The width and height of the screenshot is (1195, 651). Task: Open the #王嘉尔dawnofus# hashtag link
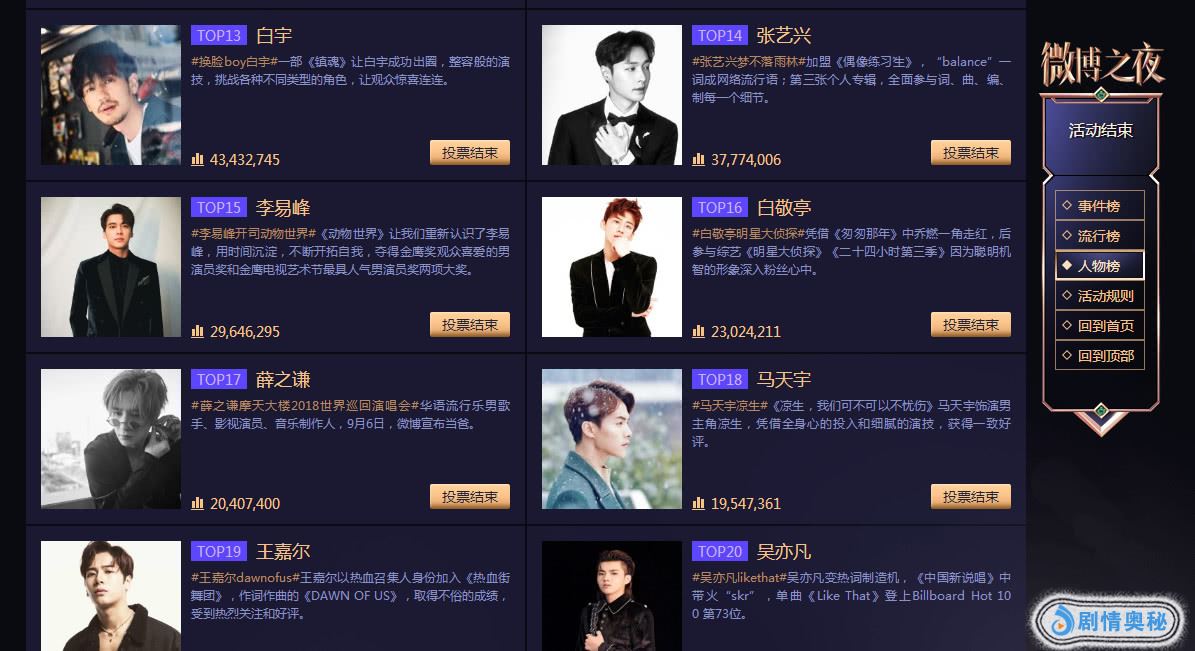coord(245,578)
